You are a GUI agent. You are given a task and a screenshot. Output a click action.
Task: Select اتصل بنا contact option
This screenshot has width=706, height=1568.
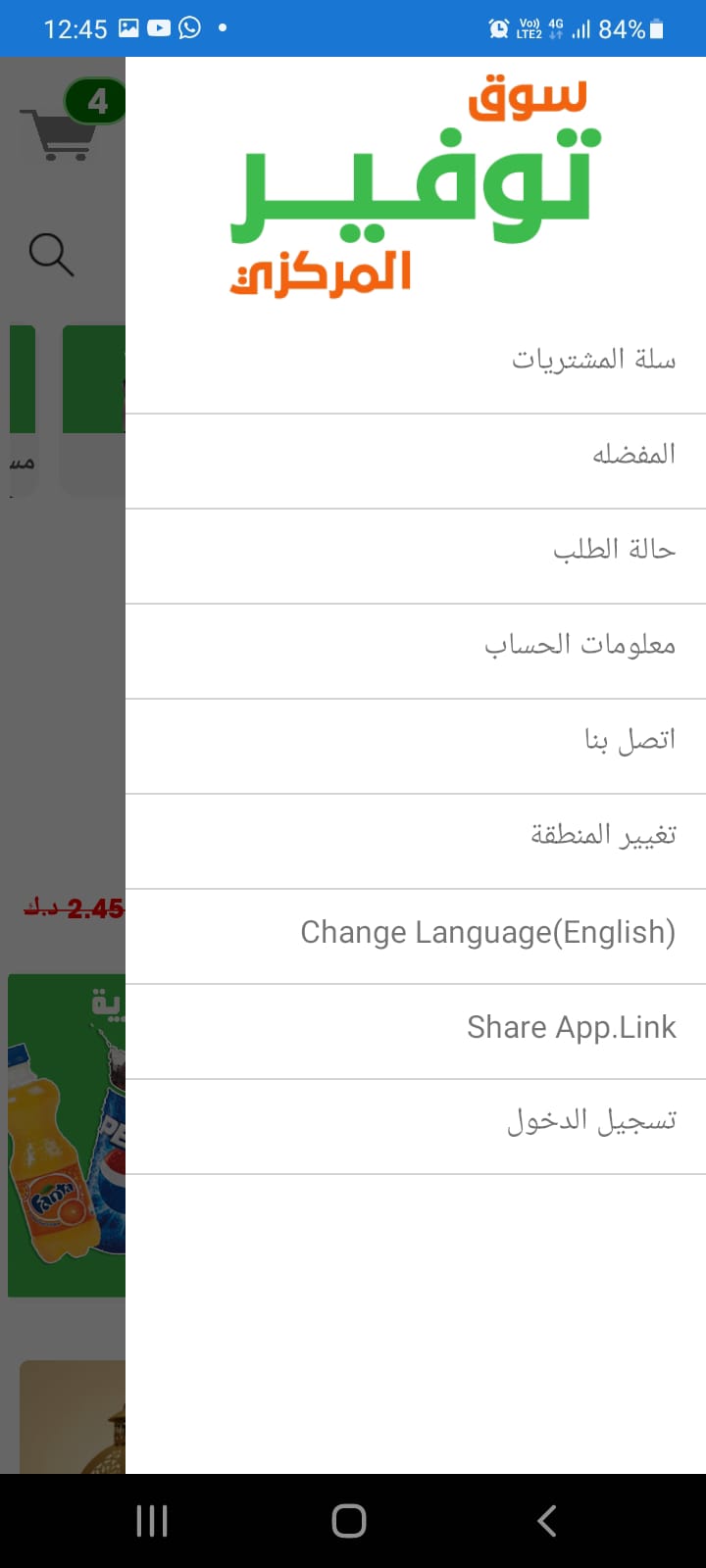(x=416, y=747)
